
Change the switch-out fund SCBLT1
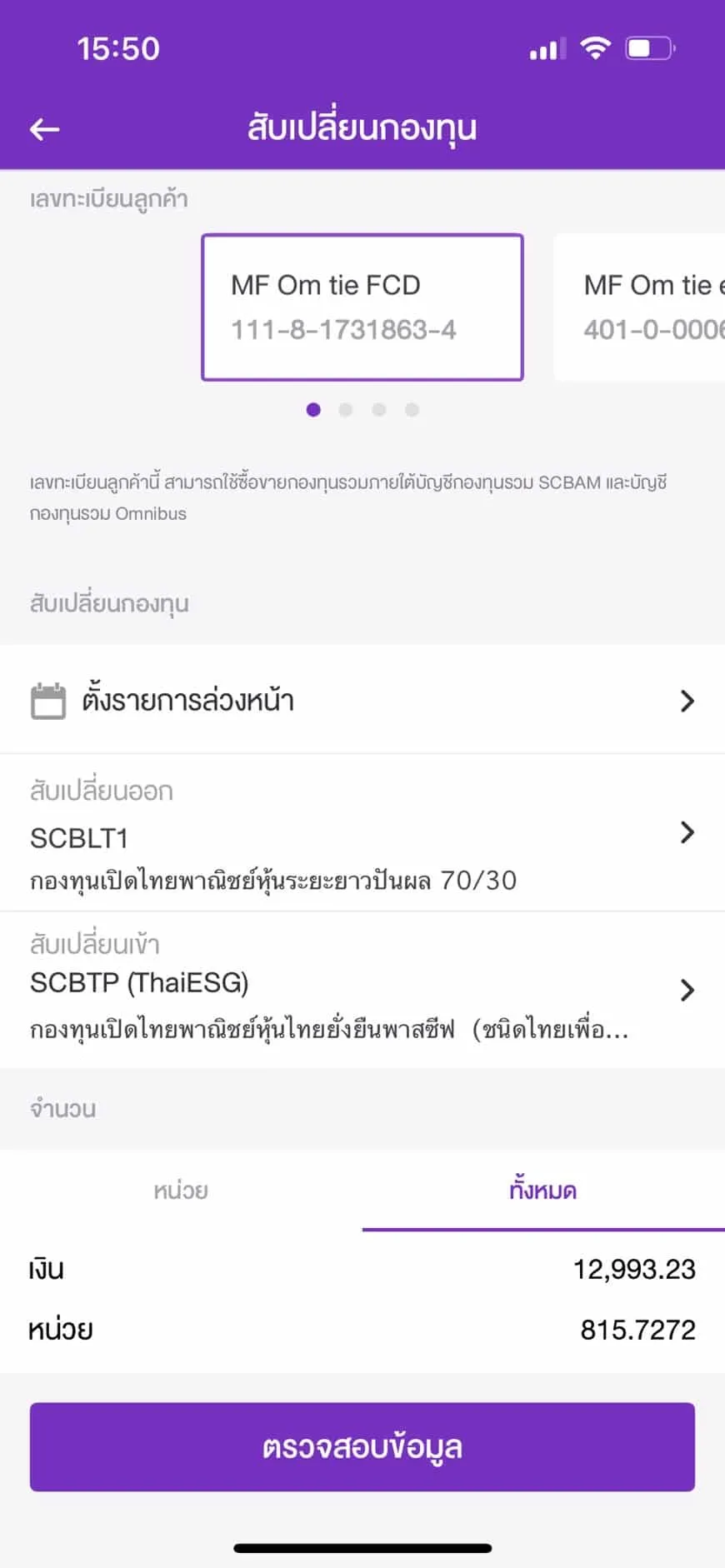pos(362,833)
